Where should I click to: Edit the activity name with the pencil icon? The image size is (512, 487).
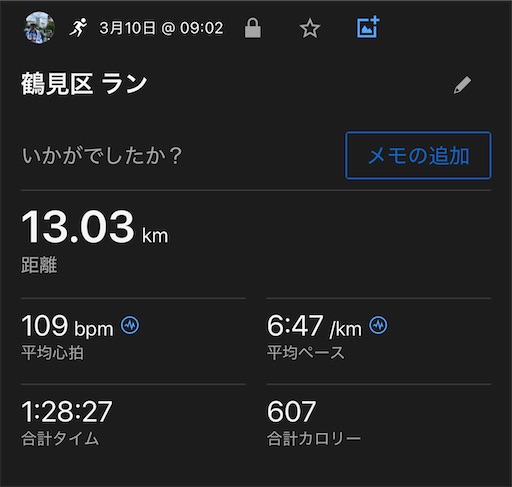[x=462, y=85]
